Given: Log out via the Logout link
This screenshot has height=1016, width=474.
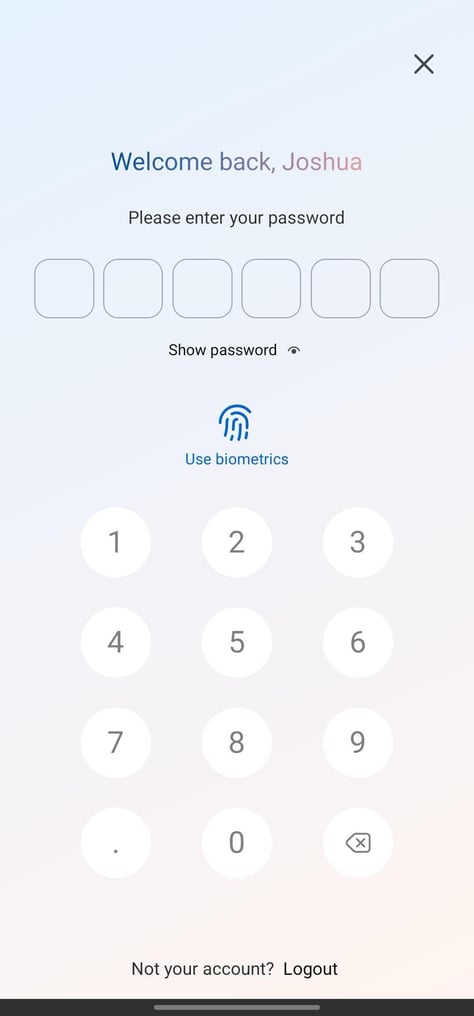Looking at the screenshot, I should (x=311, y=969).
